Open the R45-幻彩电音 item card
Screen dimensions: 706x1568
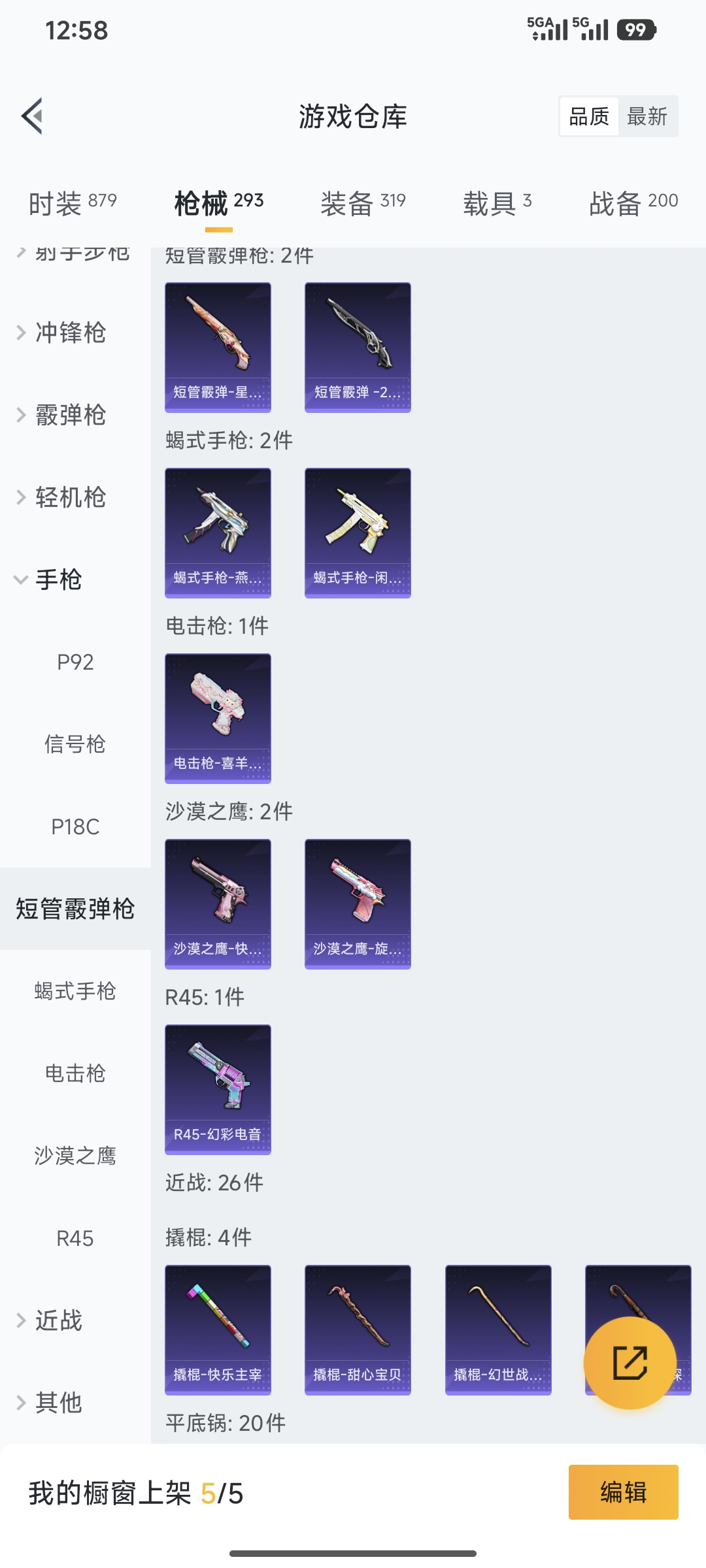pyautogui.click(x=218, y=1090)
